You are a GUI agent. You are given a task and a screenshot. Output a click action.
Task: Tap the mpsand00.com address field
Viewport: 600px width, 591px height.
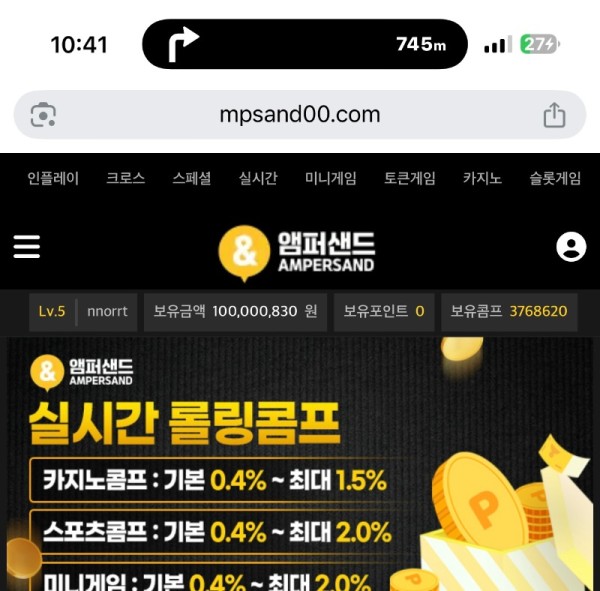300,115
